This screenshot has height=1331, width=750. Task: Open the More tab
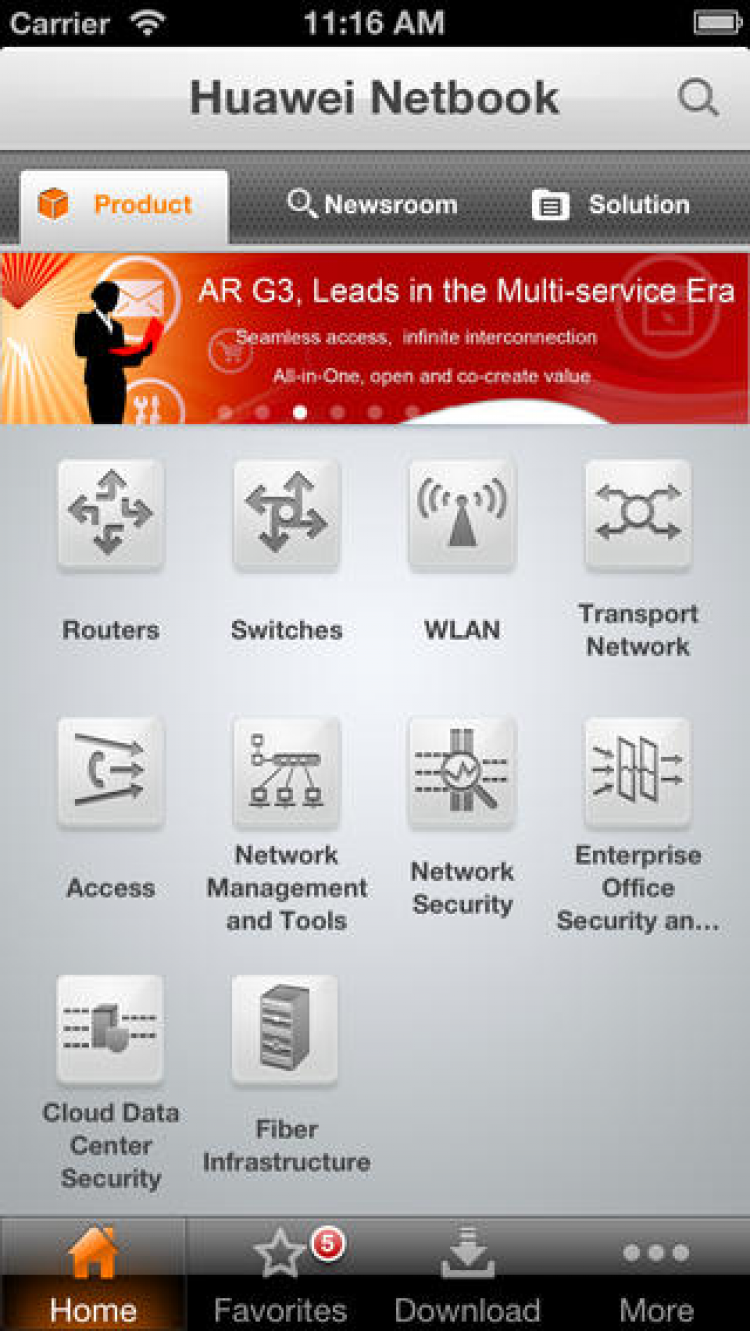pyautogui.click(x=655, y=1274)
